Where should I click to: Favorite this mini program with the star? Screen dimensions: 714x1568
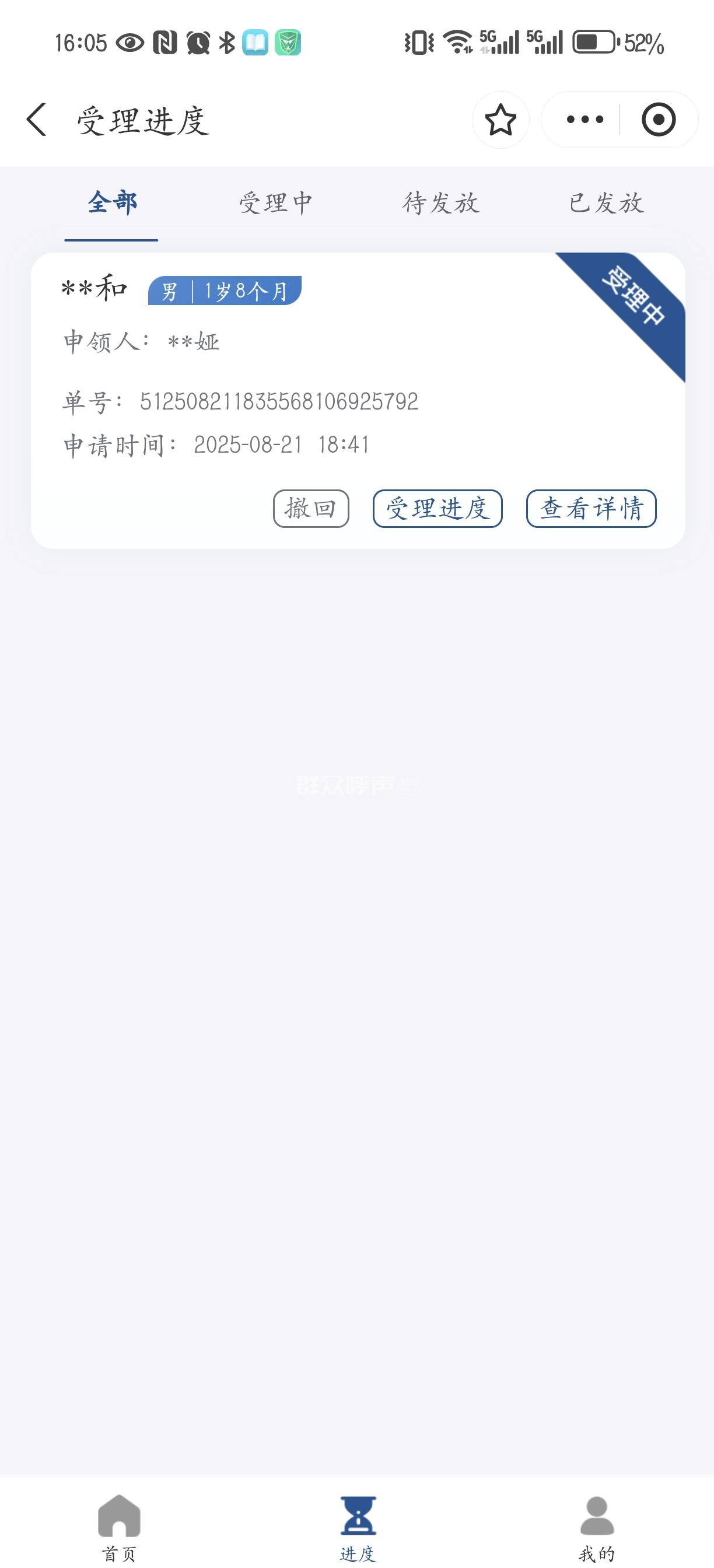[501, 120]
